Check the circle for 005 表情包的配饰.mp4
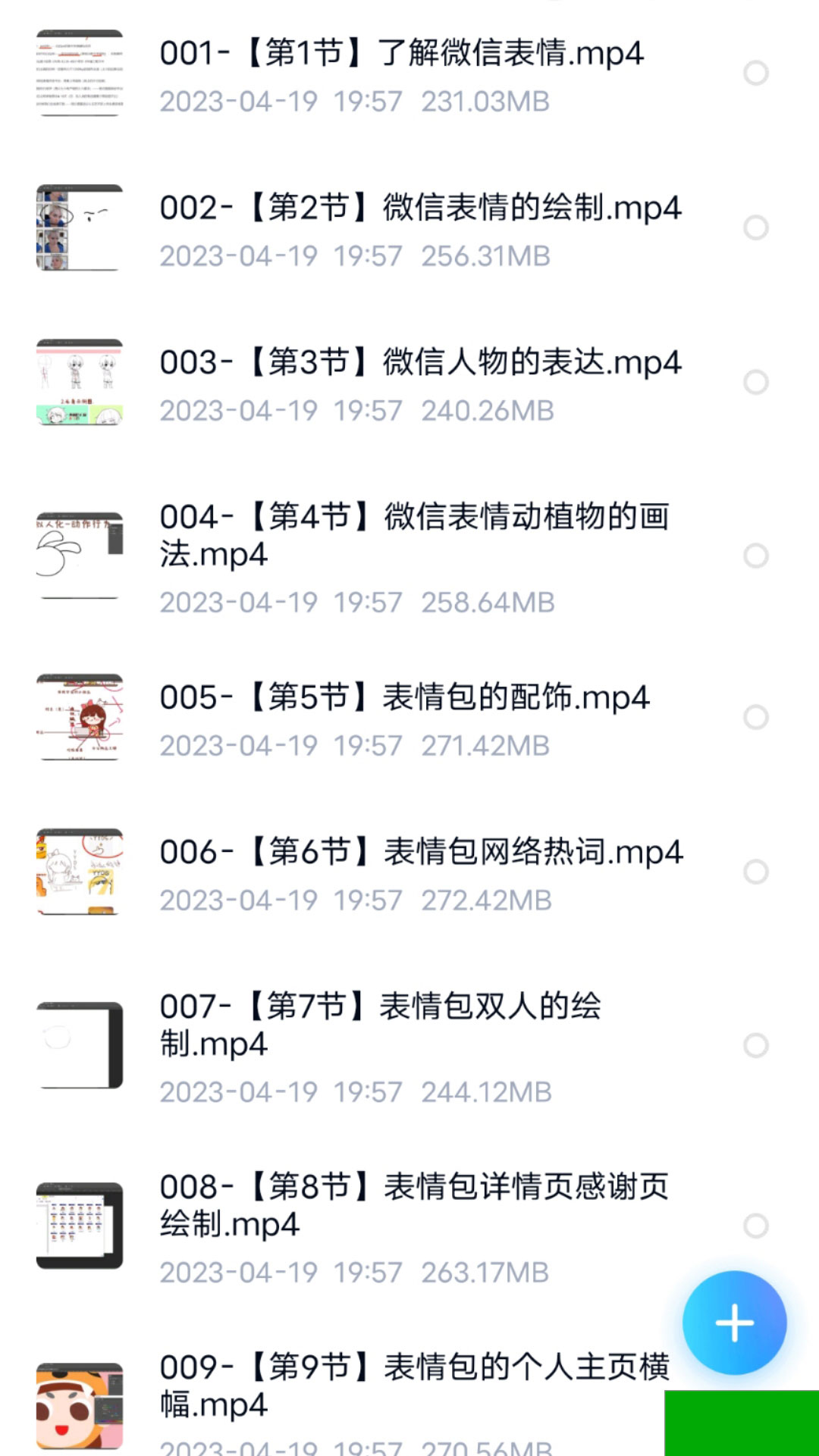The height and width of the screenshot is (1456, 819). point(755,717)
